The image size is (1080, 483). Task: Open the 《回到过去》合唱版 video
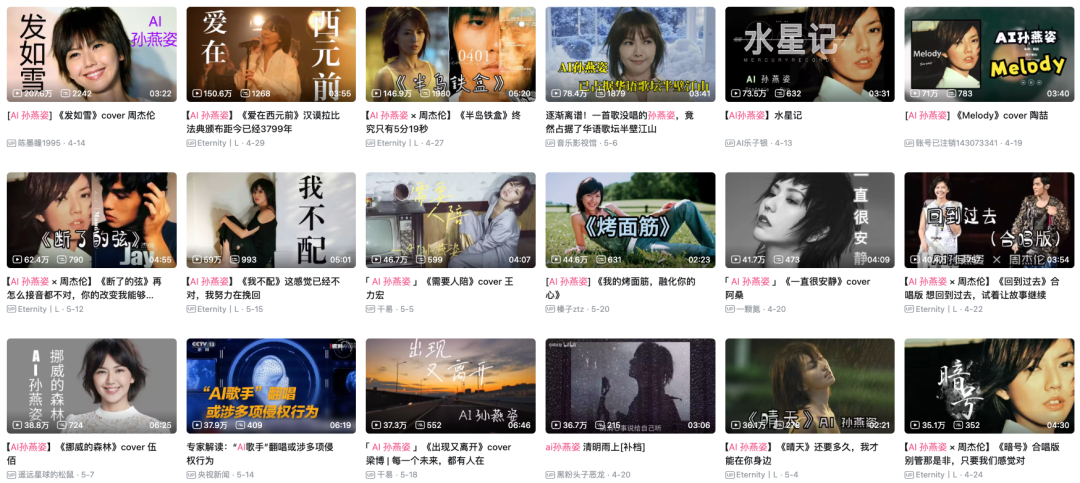(x=989, y=219)
